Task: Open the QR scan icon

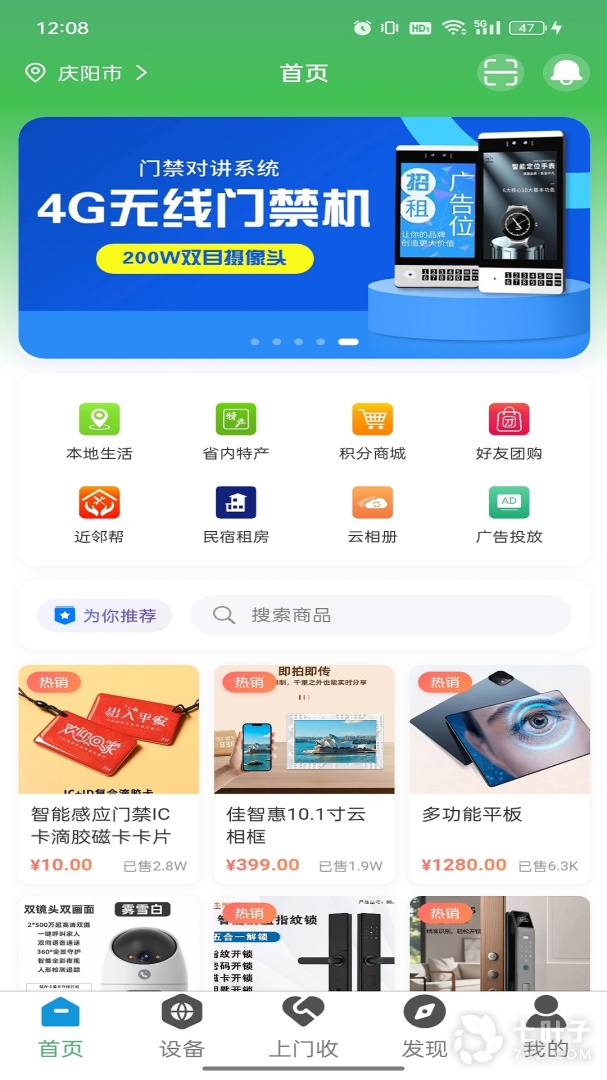Action: 502,73
